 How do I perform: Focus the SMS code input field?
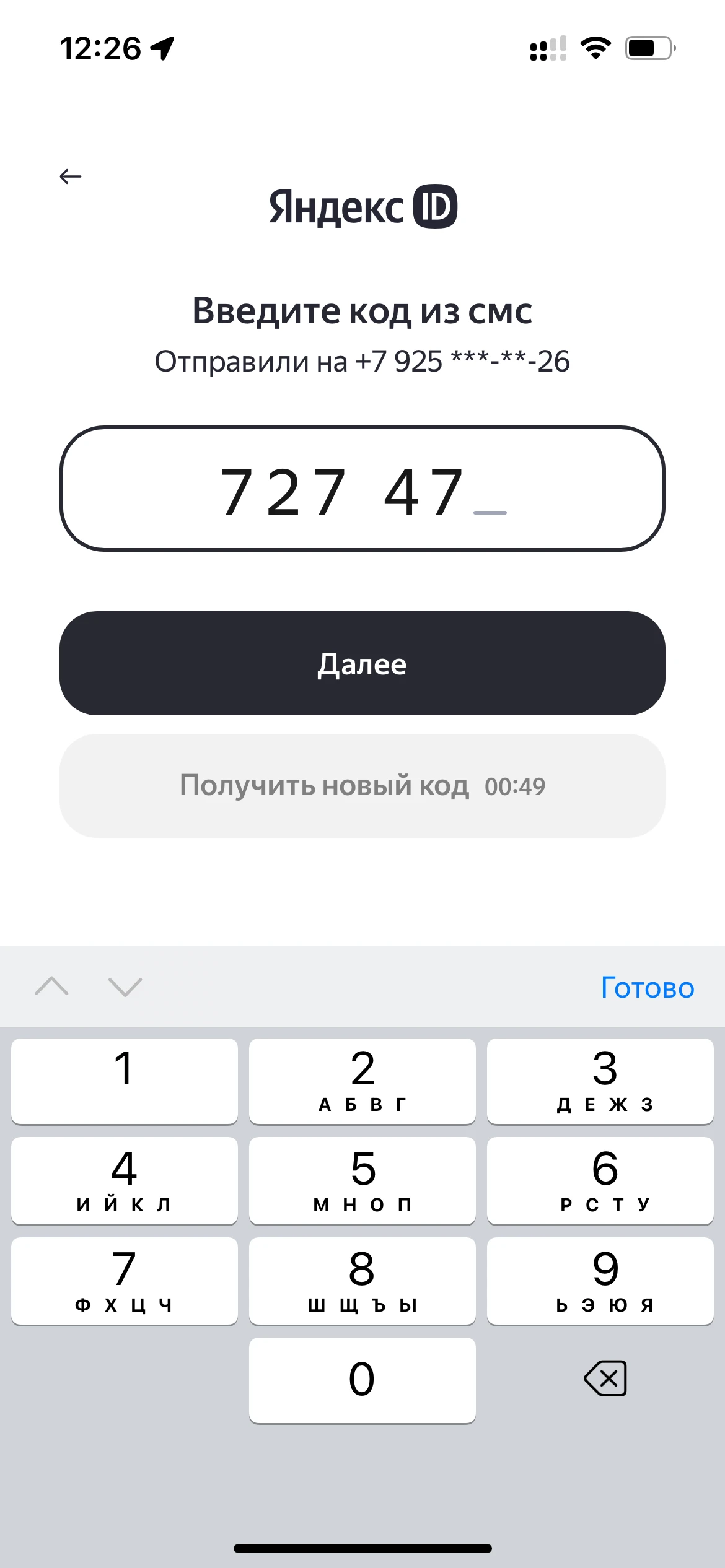pos(362,489)
